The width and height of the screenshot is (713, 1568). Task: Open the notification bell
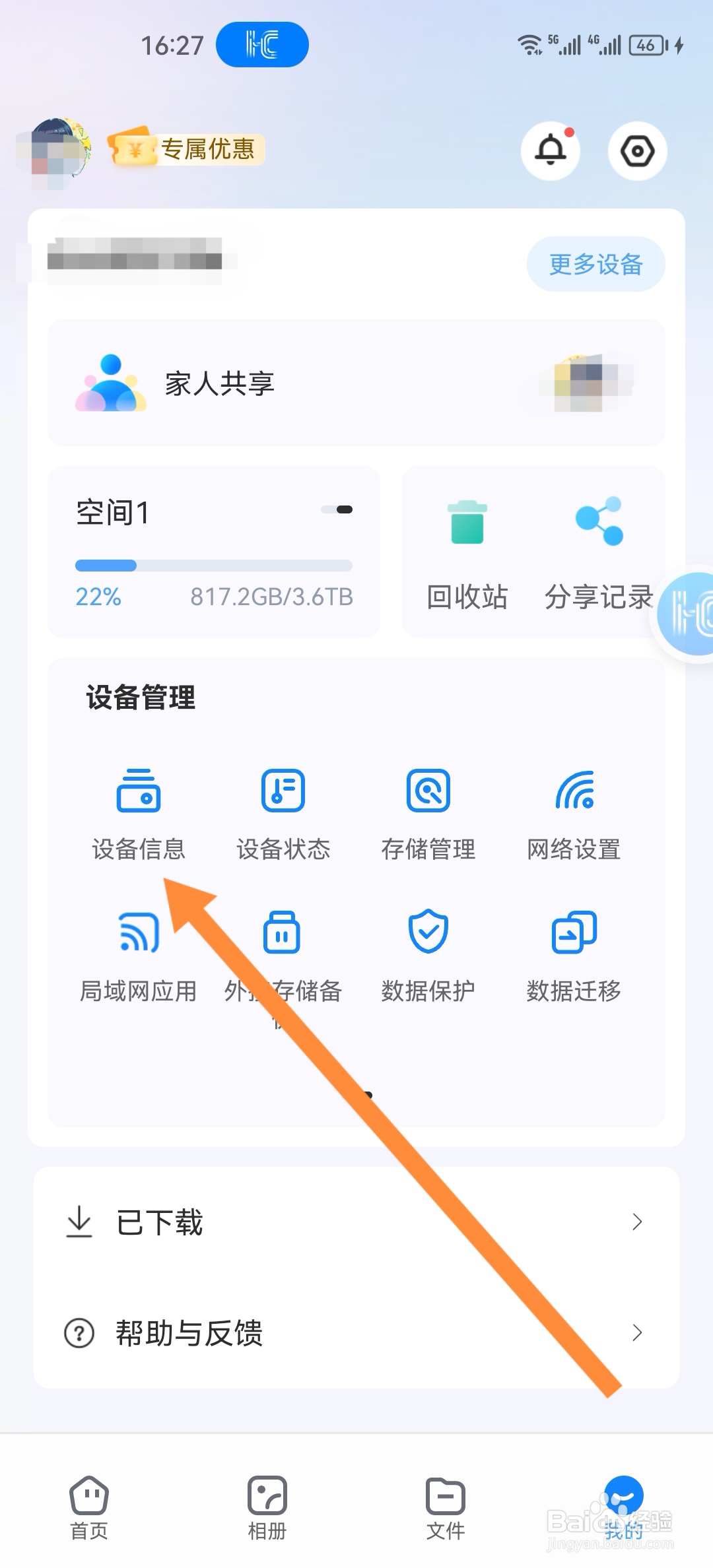550,150
